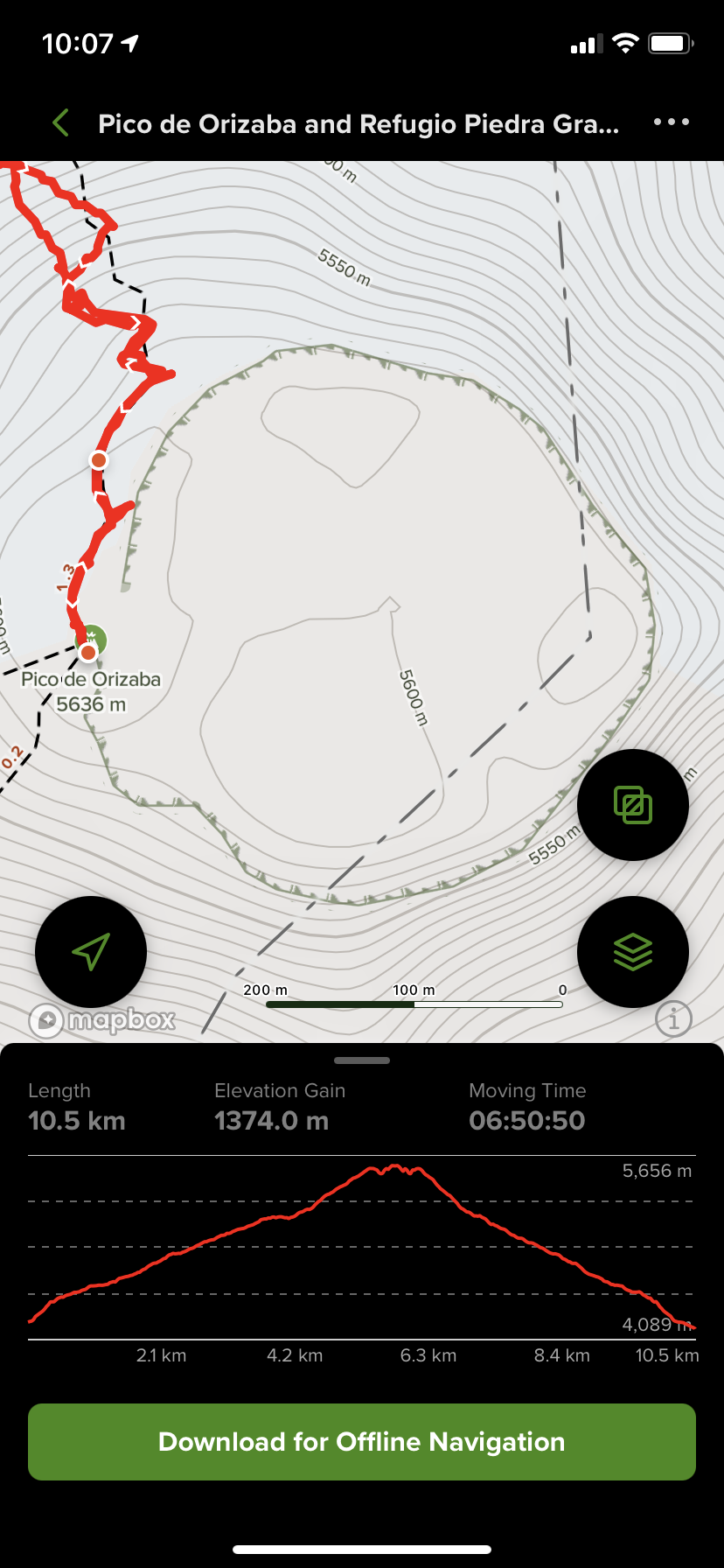Toggle the 3D map view button
724x1568 pixels.
coord(632,804)
